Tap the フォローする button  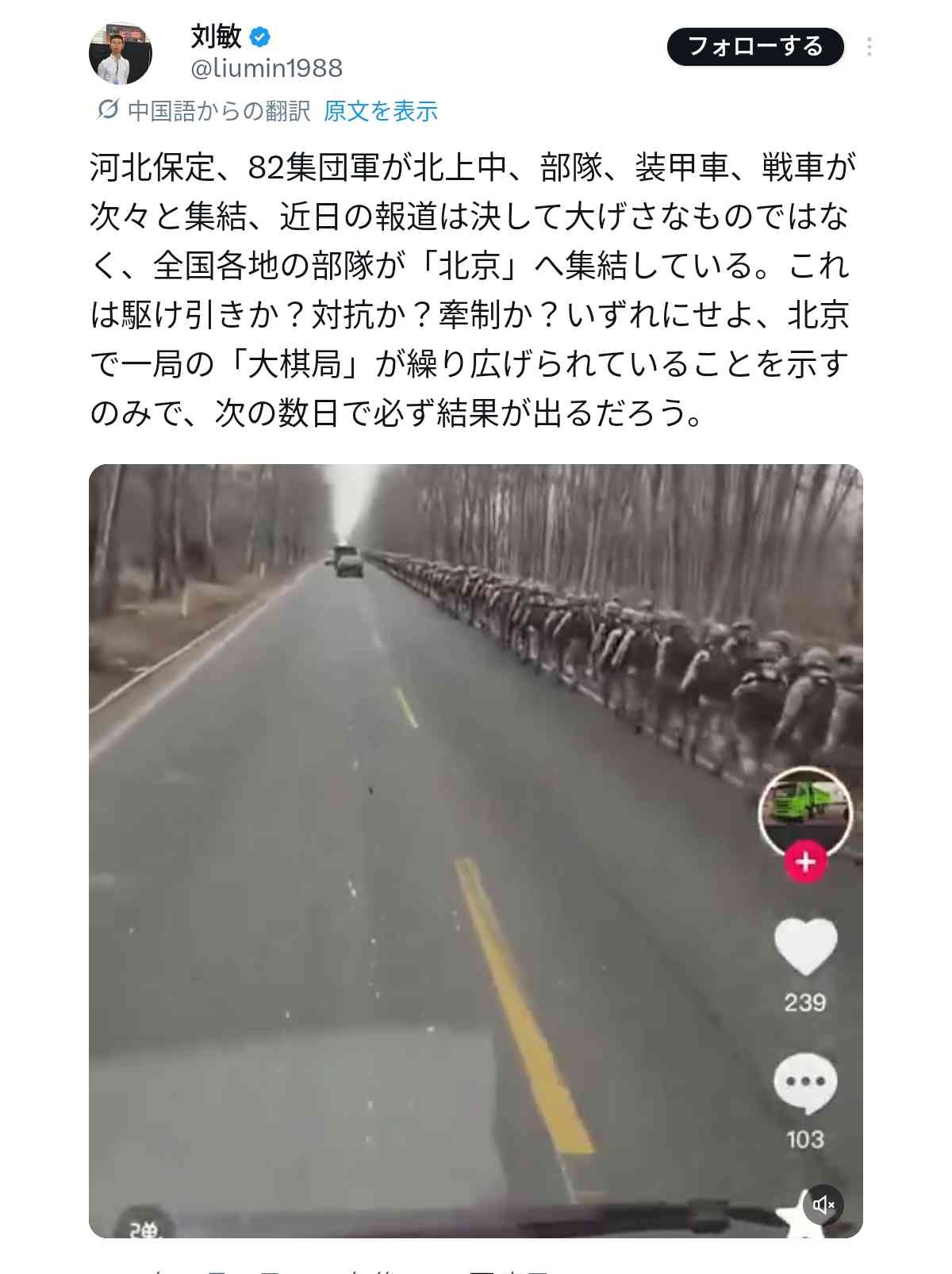754,47
